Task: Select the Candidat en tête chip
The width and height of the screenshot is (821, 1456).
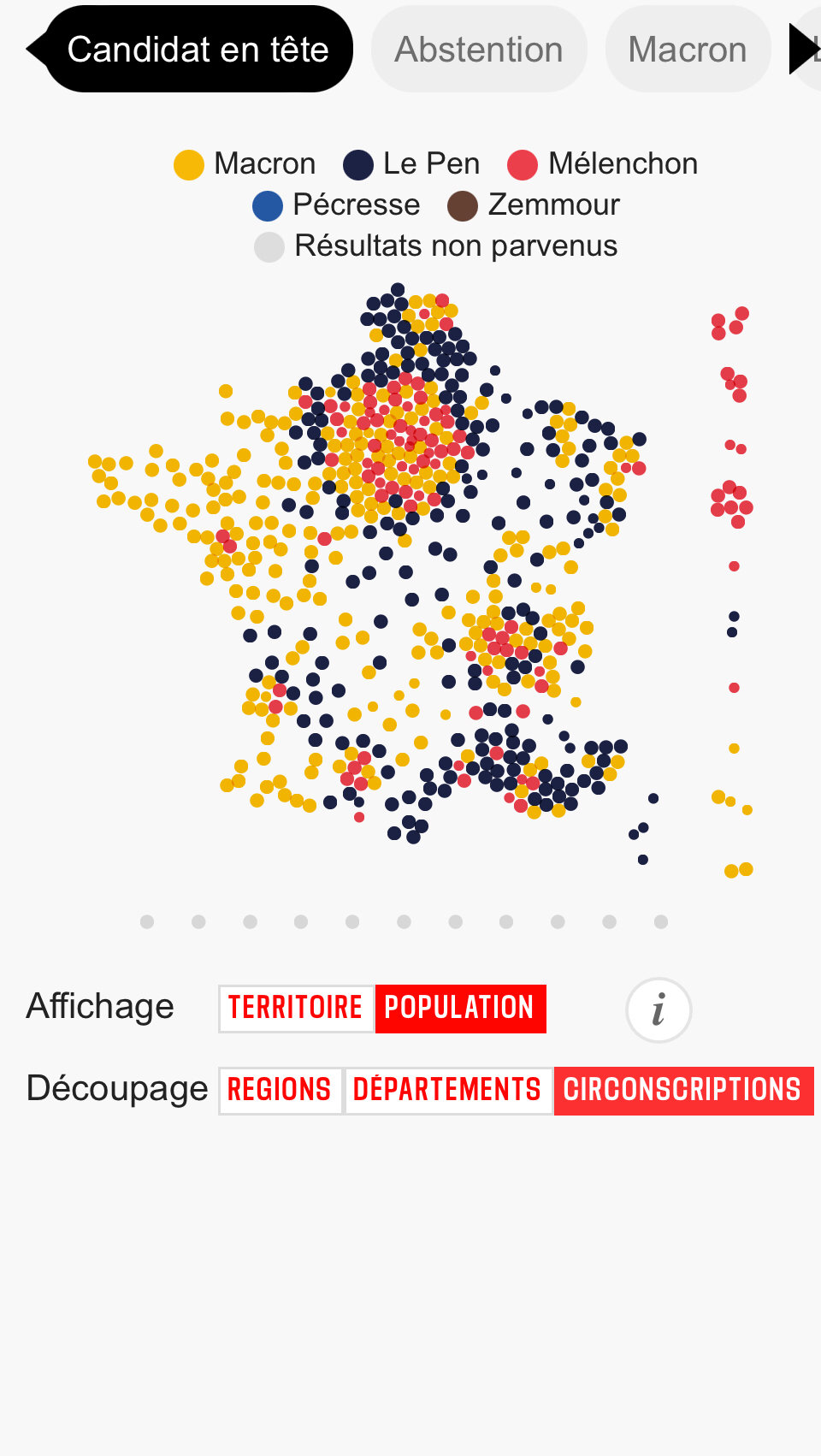Action: [198, 50]
